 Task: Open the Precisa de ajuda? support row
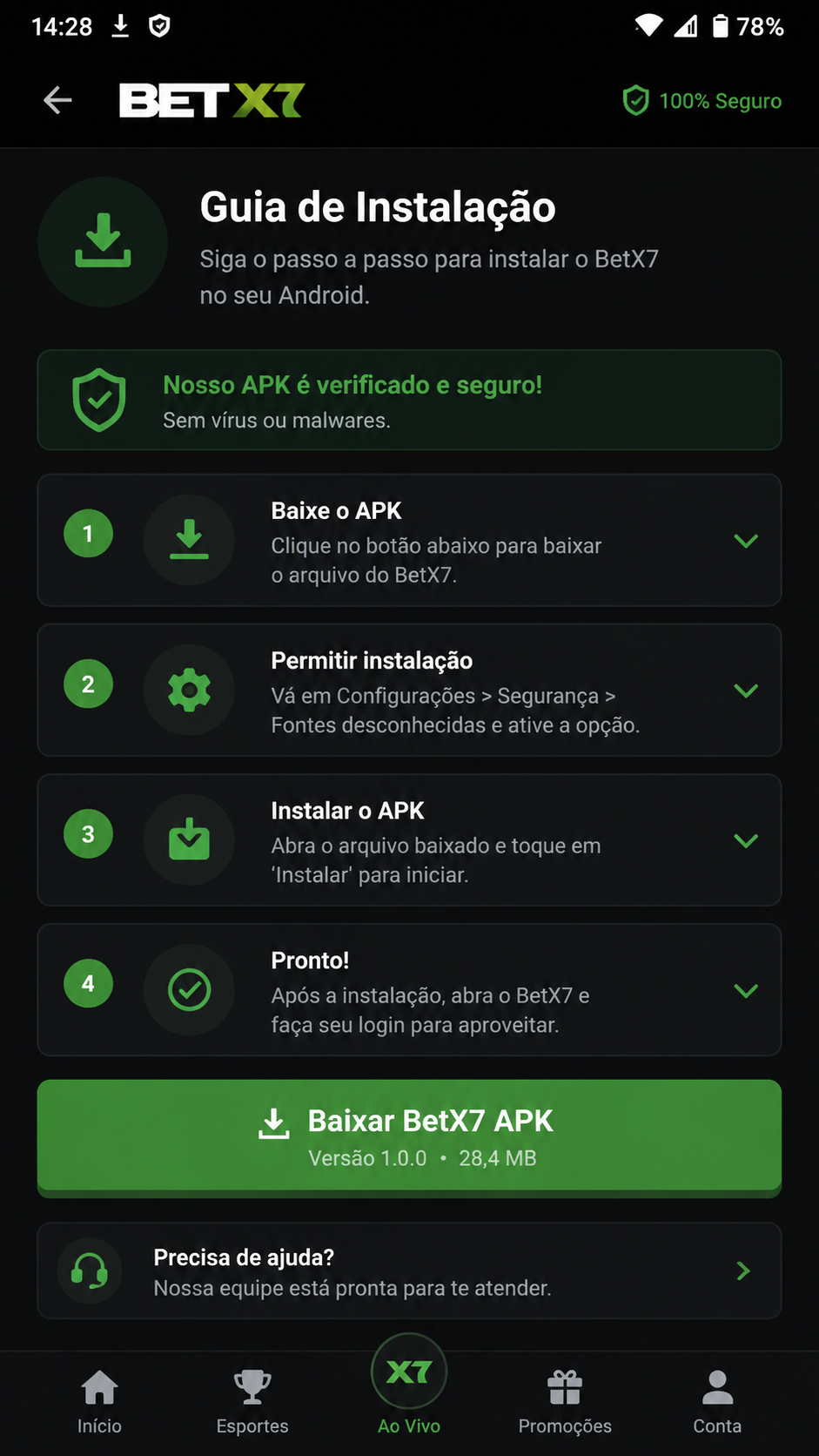(409, 1271)
